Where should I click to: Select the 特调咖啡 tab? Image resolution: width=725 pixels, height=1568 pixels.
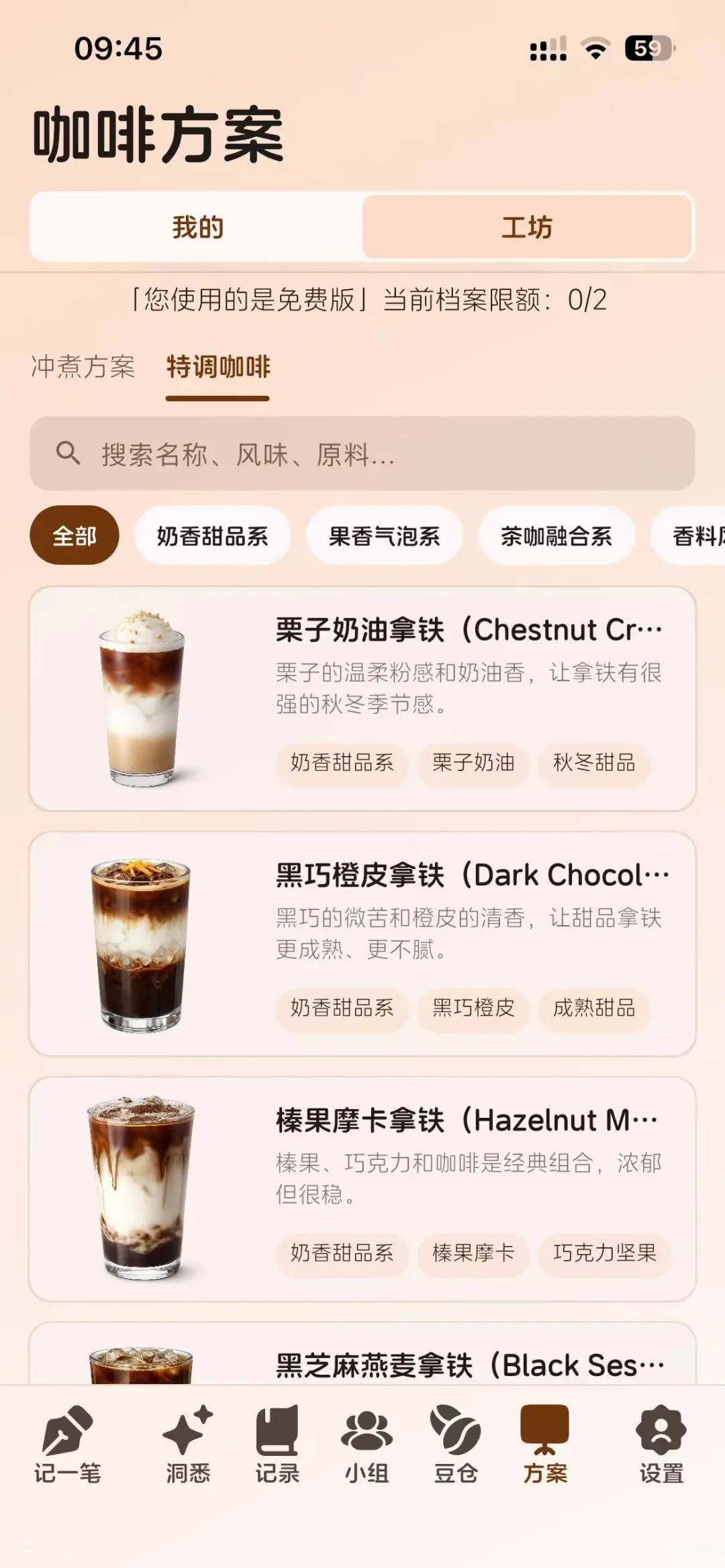[218, 367]
